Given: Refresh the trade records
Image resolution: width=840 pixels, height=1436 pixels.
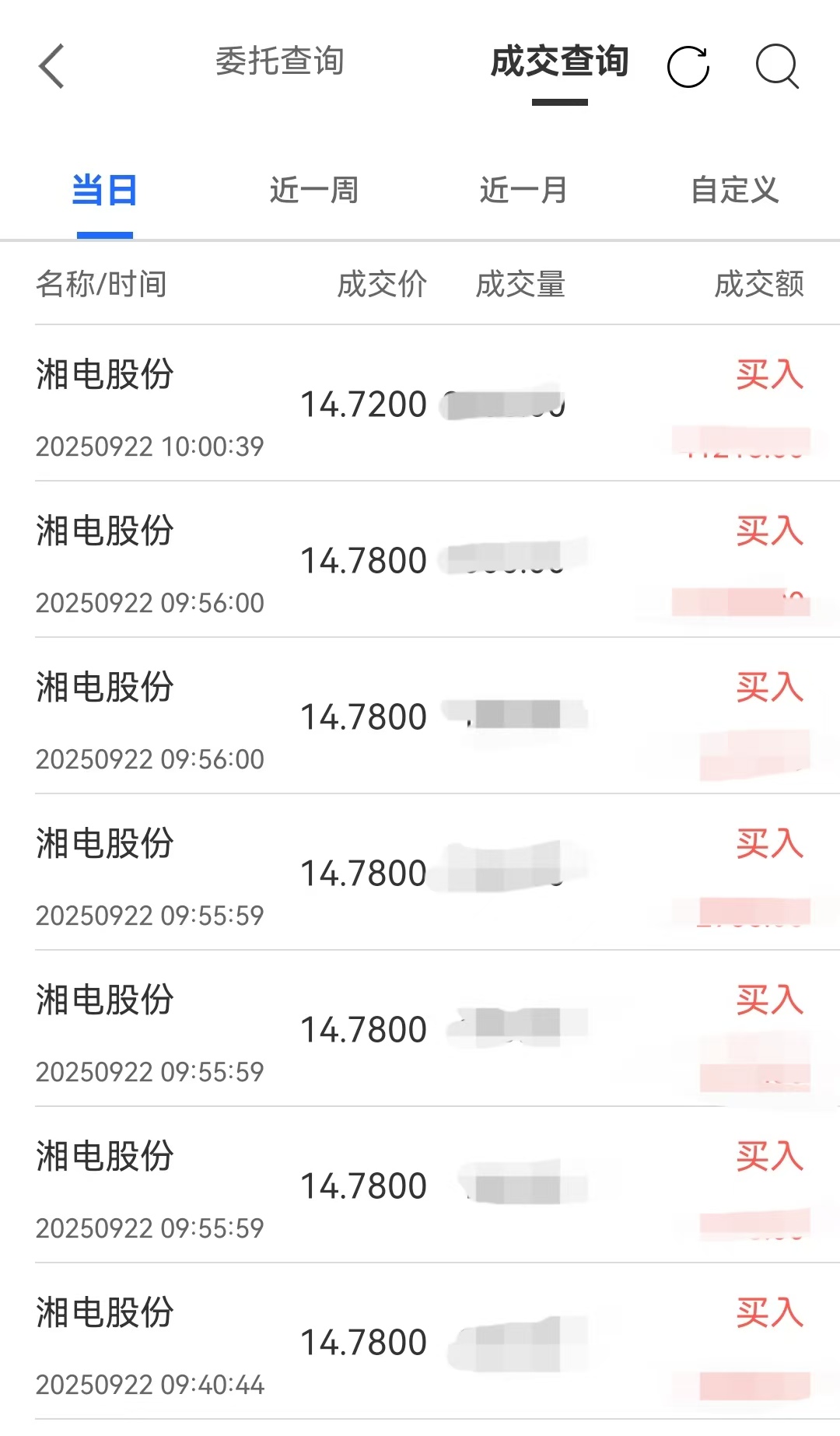Looking at the screenshot, I should [688, 67].
